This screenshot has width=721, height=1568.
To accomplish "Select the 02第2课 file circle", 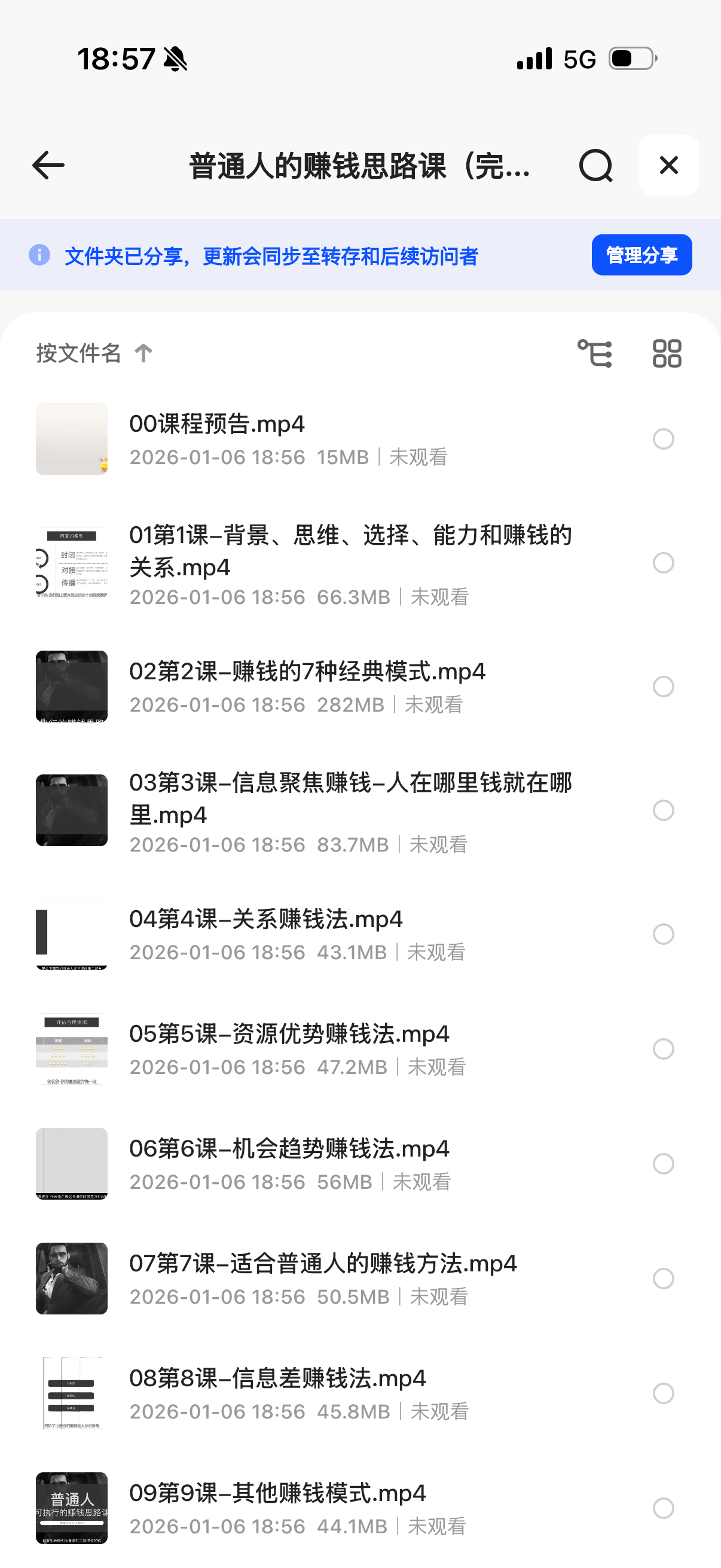I will 663,687.
